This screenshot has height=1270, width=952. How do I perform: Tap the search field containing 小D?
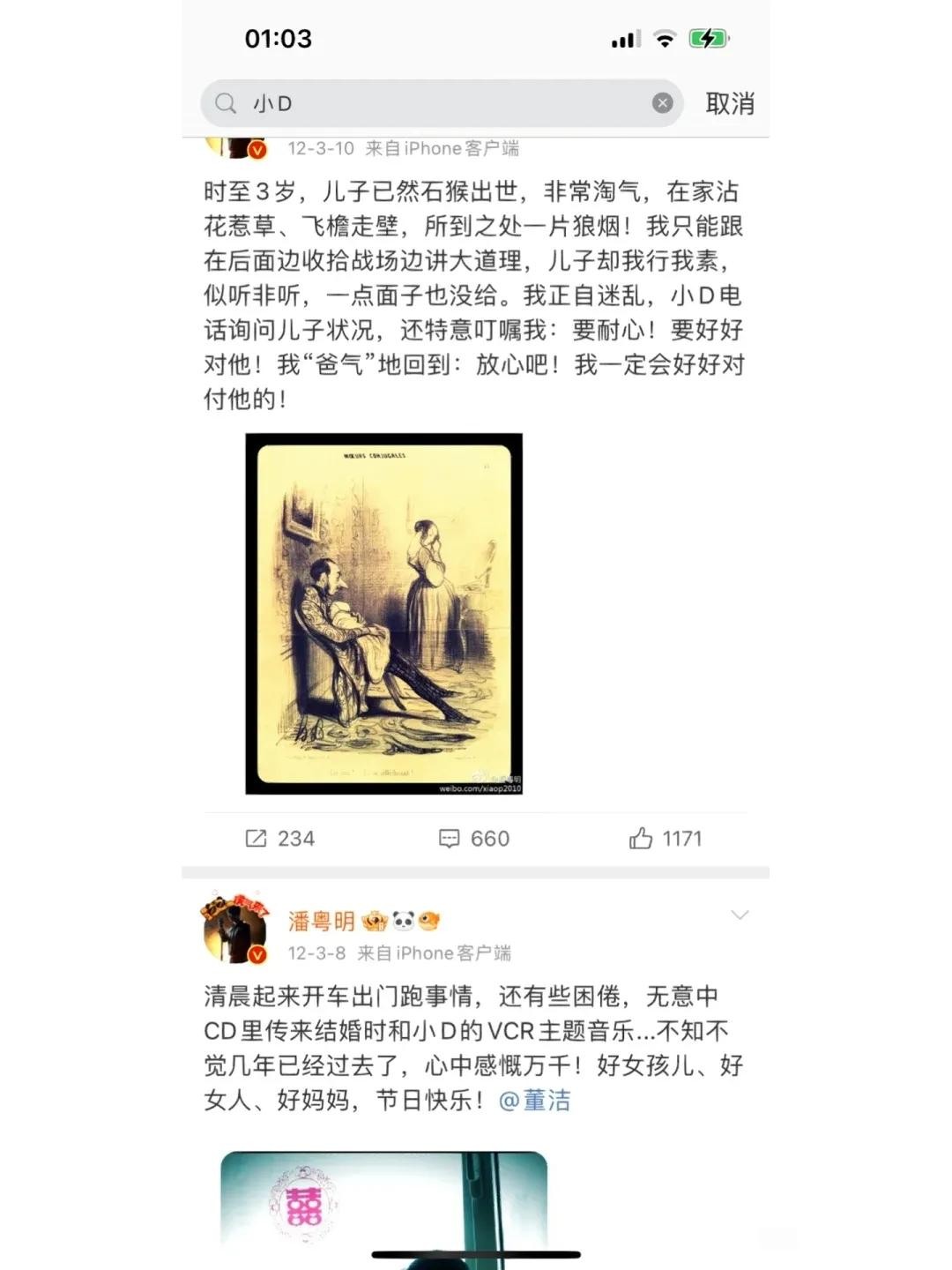pyautogui.click(x=441, y=103)
